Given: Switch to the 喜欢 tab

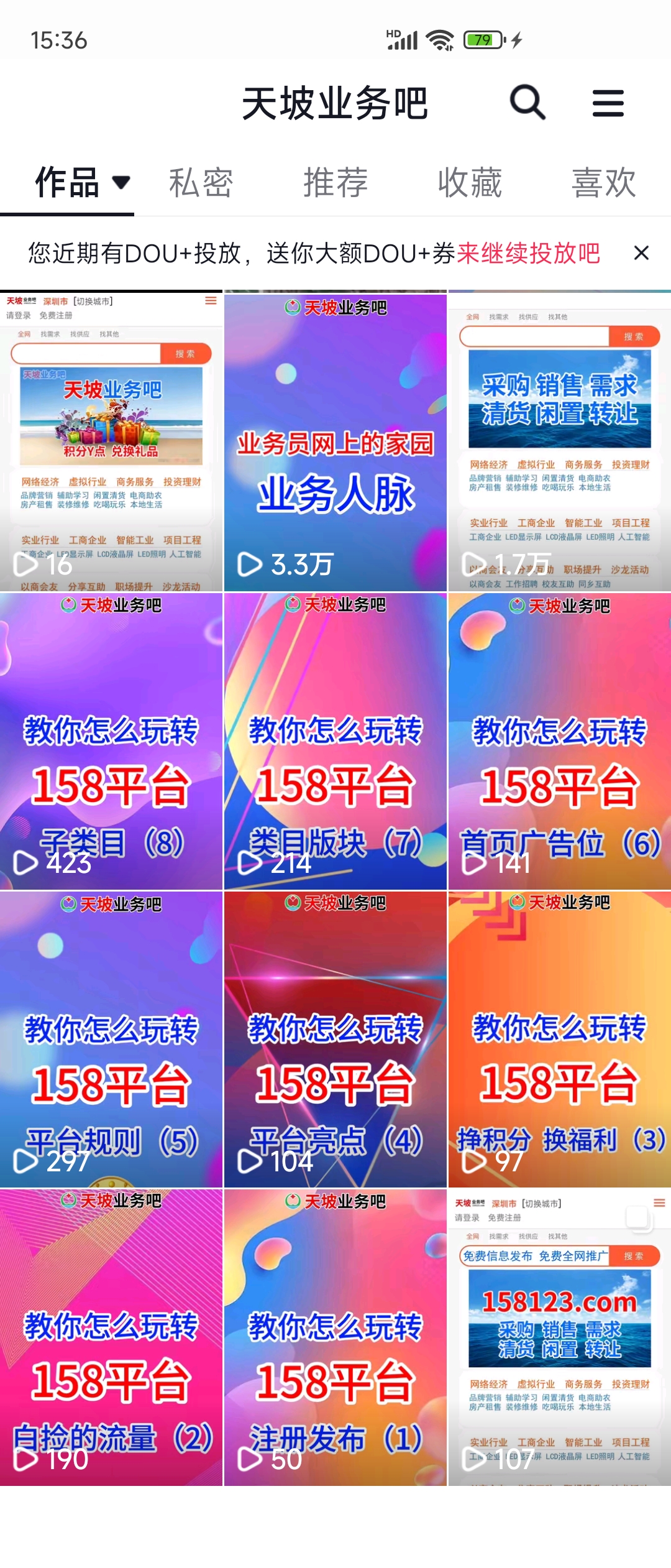Looking at the screenshot, I should pyautogui.click(x=604, y=183).
